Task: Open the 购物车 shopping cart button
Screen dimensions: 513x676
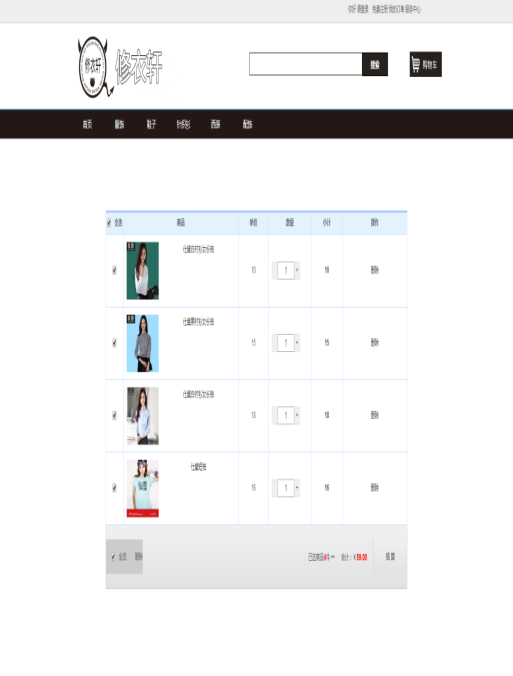Action: tap(425, 64)
